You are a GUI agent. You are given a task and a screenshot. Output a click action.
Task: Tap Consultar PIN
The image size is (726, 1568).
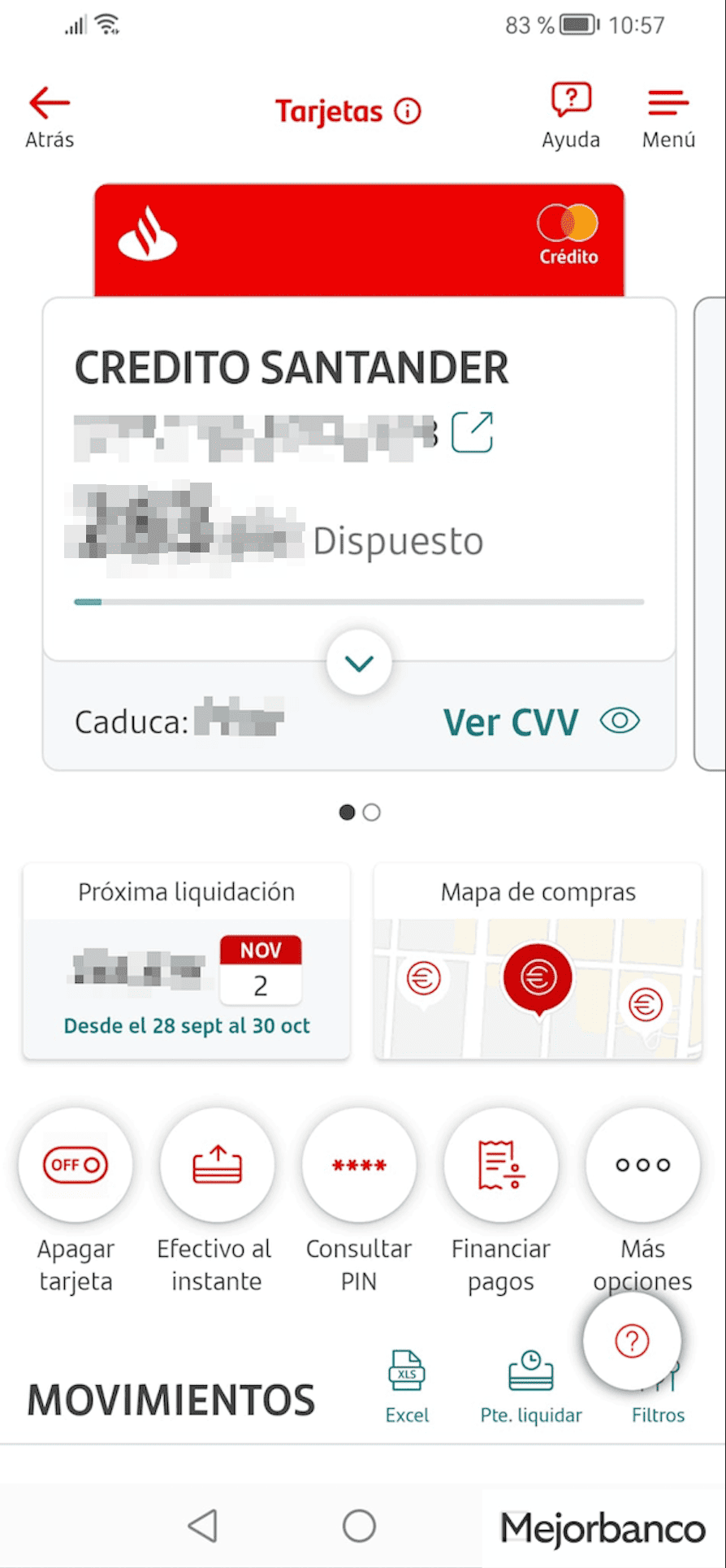click(359, 1165)
